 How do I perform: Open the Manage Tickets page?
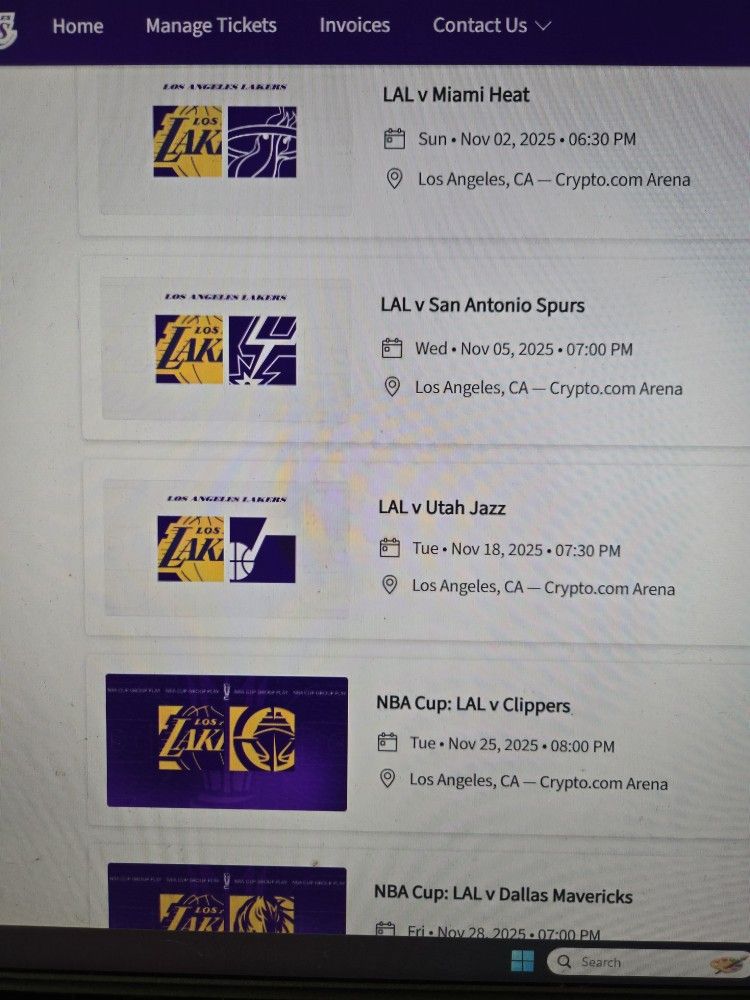click(x=210, y=26)
